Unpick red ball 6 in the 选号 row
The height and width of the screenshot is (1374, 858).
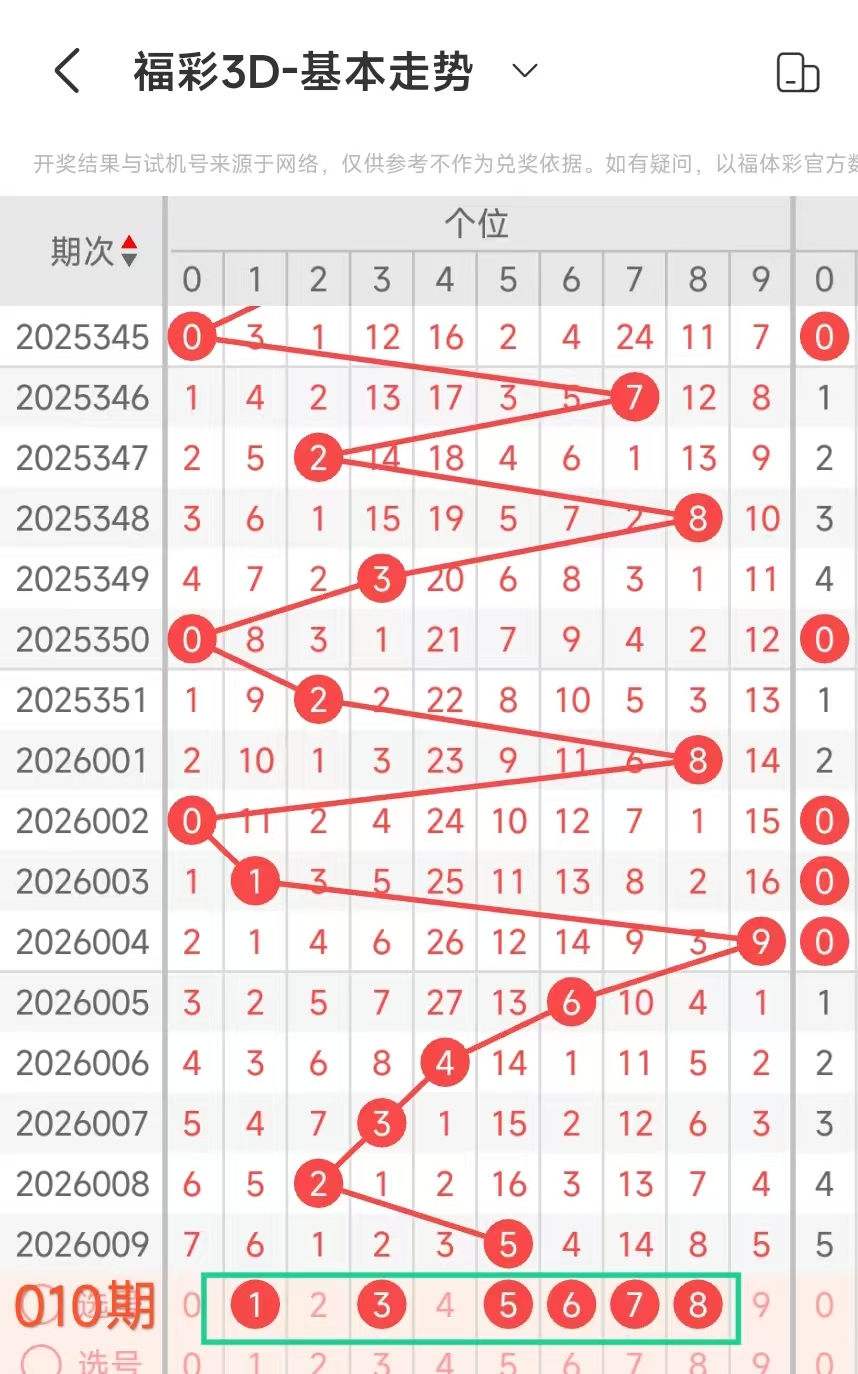click(571, 1305)
